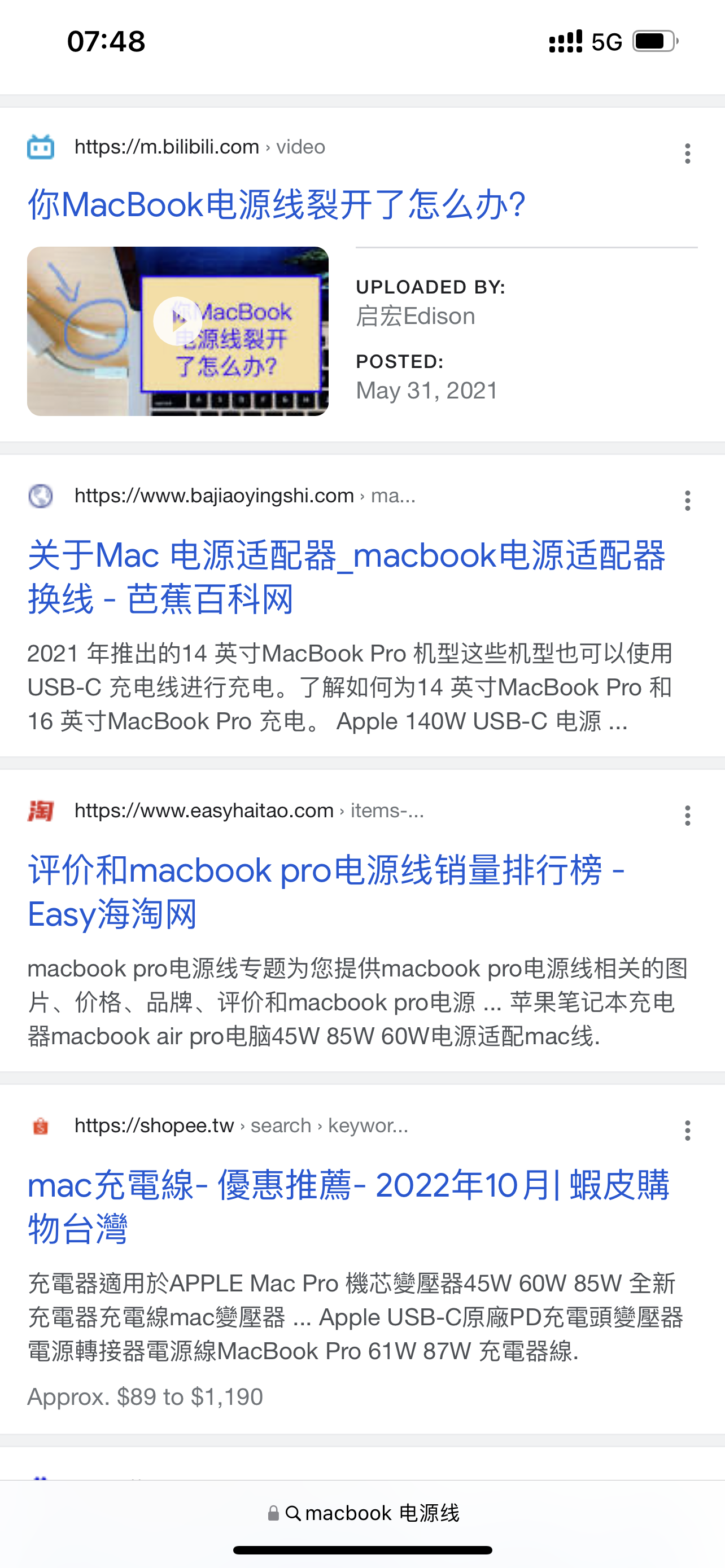Image resolution: width=725 pixels, height=1568 pixels.
Task: Open the three-dot menu for the bilibili result
Action: pos(687,152)
